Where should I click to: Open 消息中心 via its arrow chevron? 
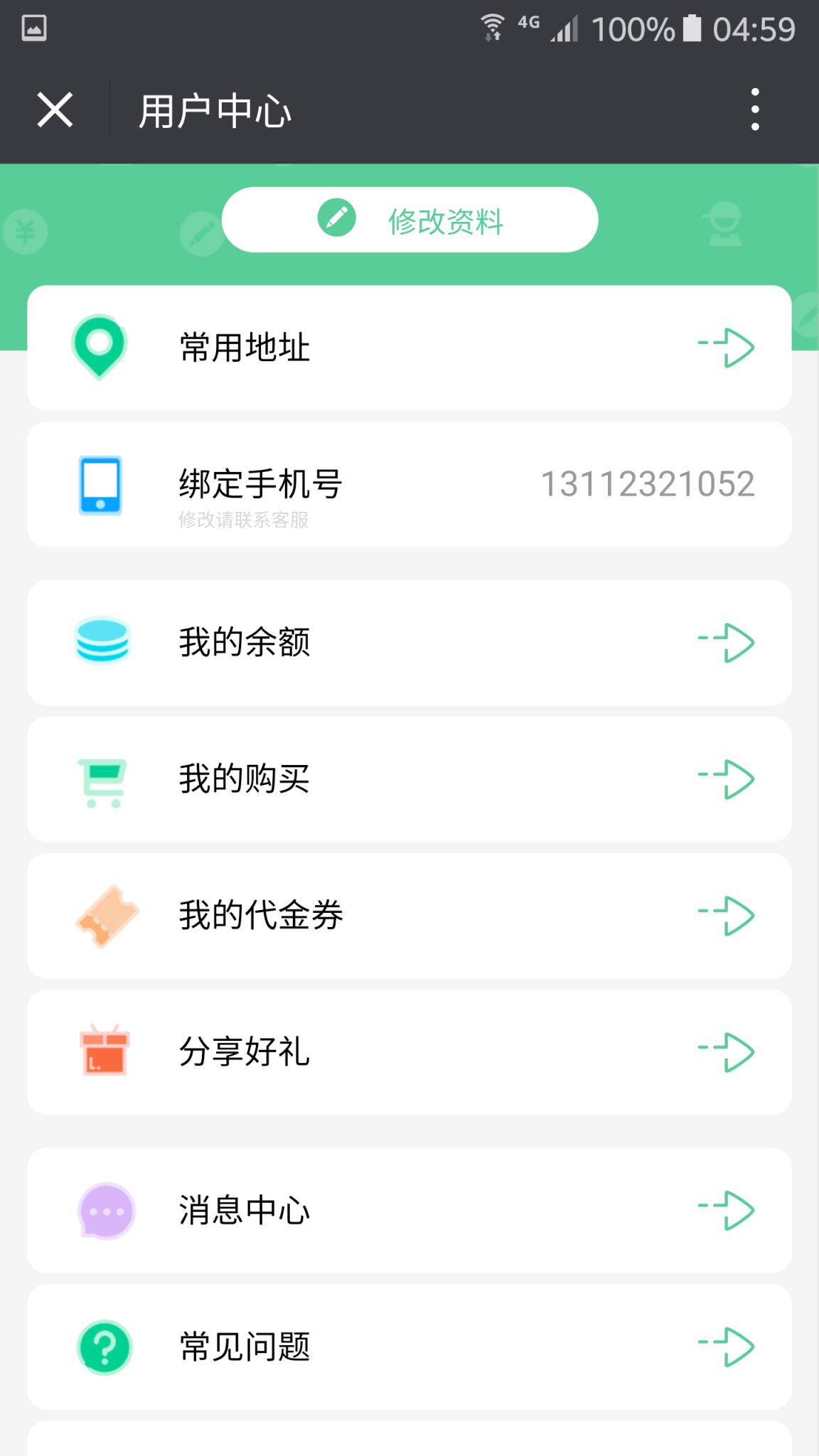point(726,1209)
